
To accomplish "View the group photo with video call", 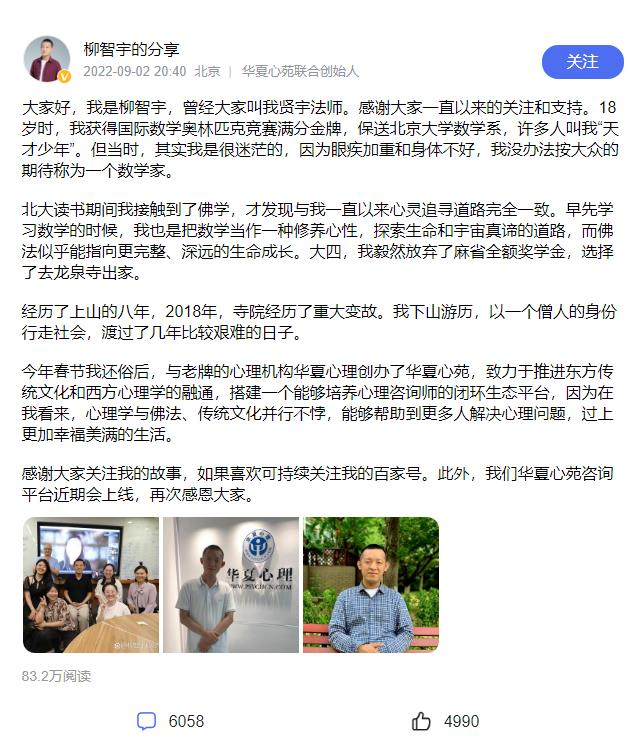I will (x=90, y=584).
